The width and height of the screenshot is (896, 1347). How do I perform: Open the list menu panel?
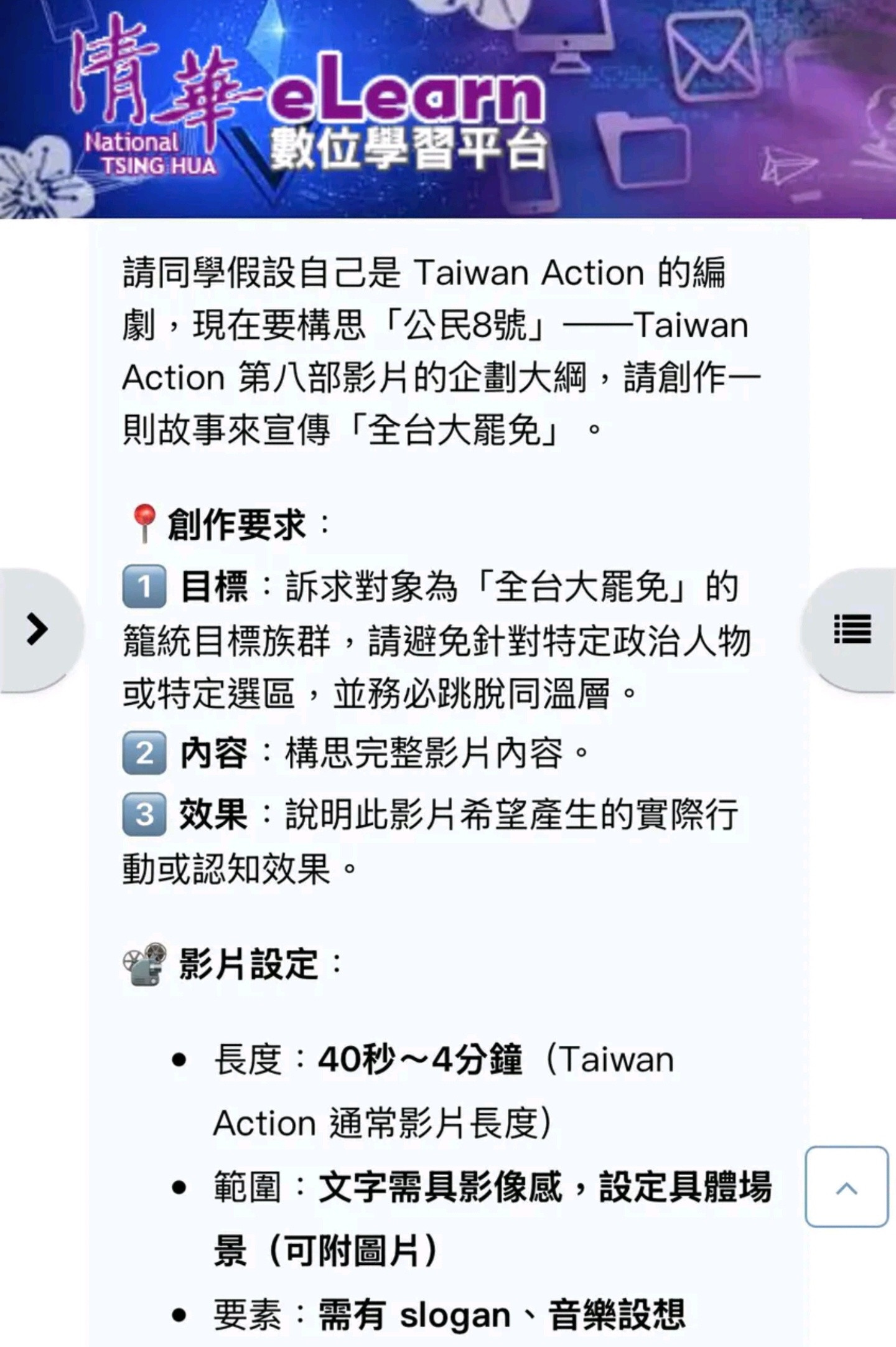coord(852,629)
